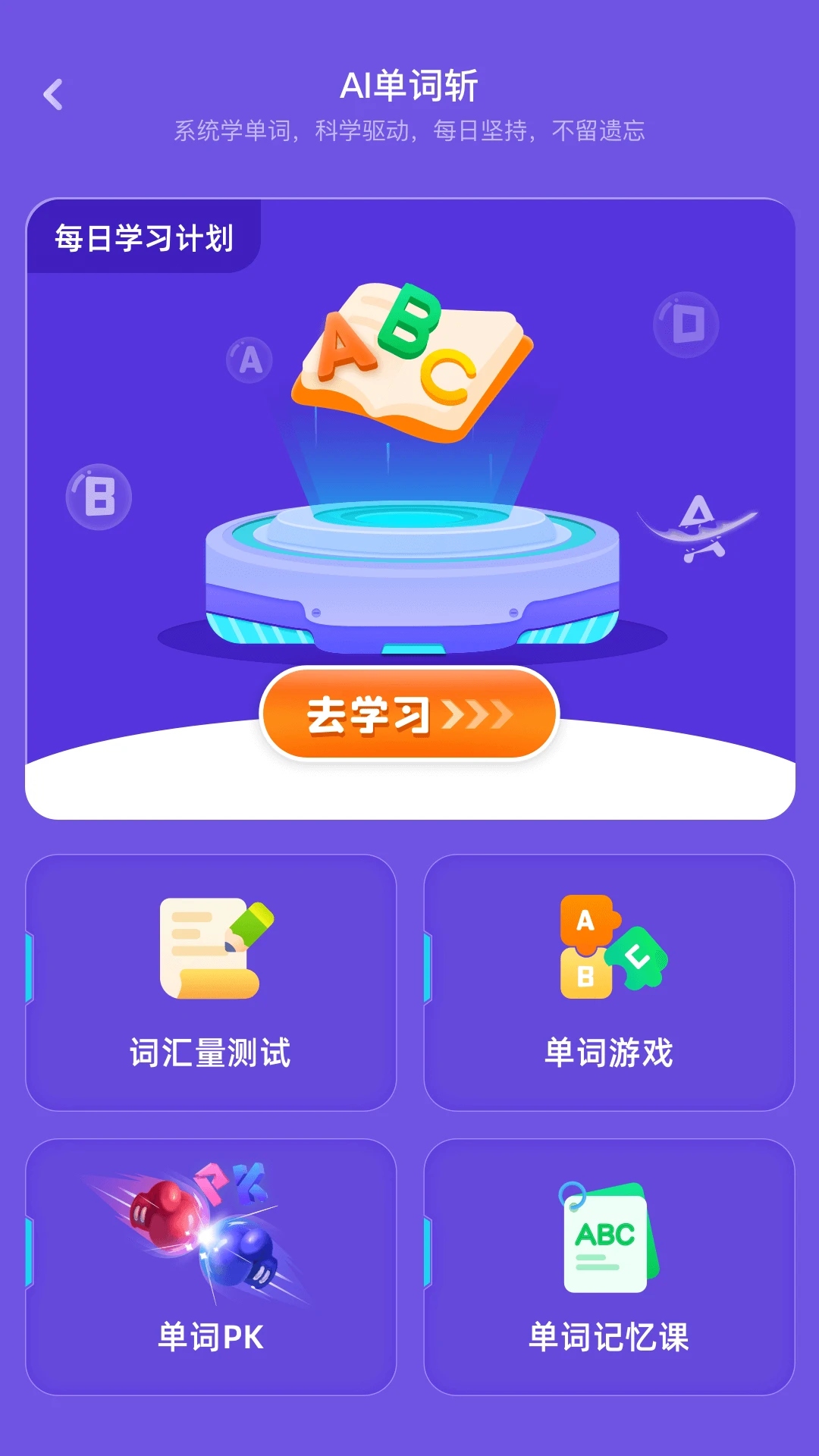Open the 词汇量测试 vocabulary test icon

(211, 948)
